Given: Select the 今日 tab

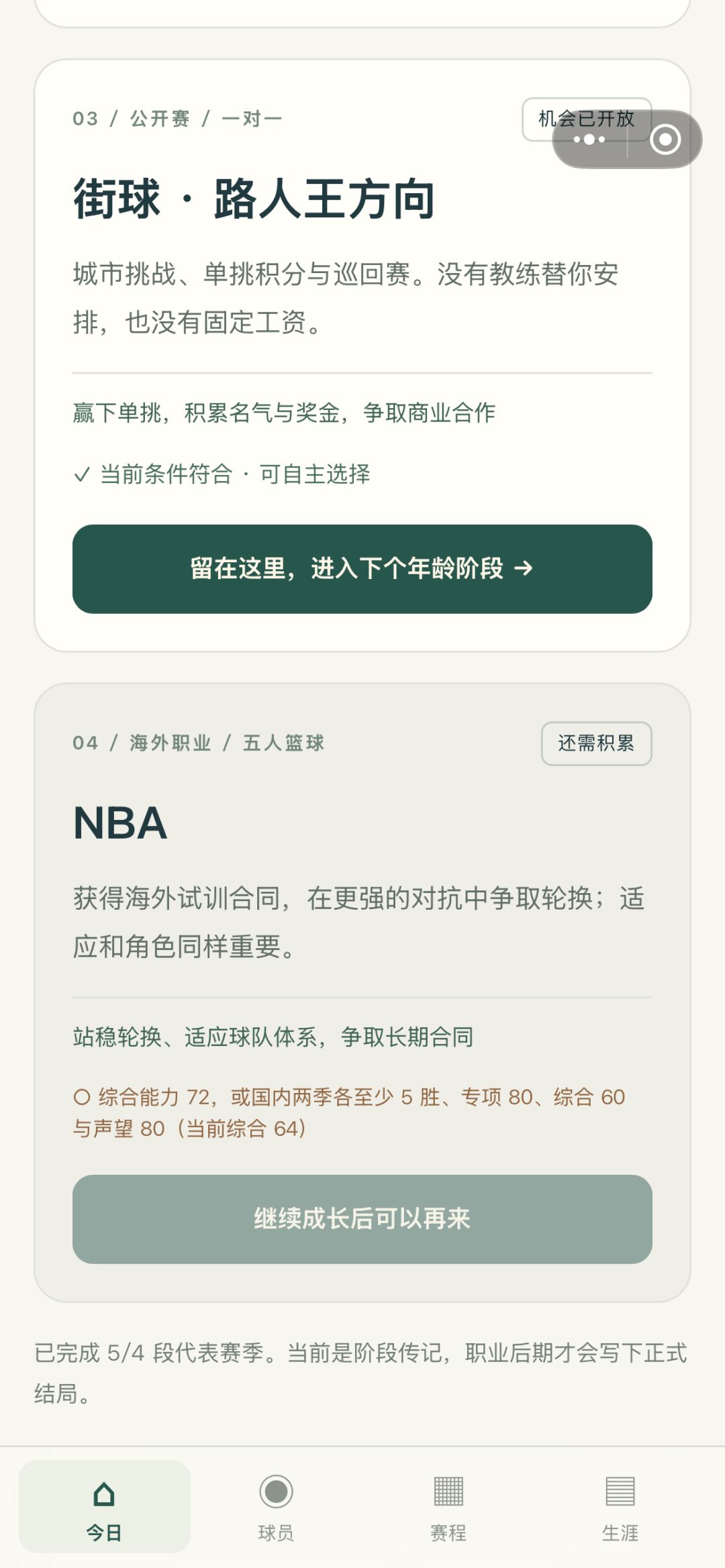Looking at the screenshot, I should point(105,1507).
